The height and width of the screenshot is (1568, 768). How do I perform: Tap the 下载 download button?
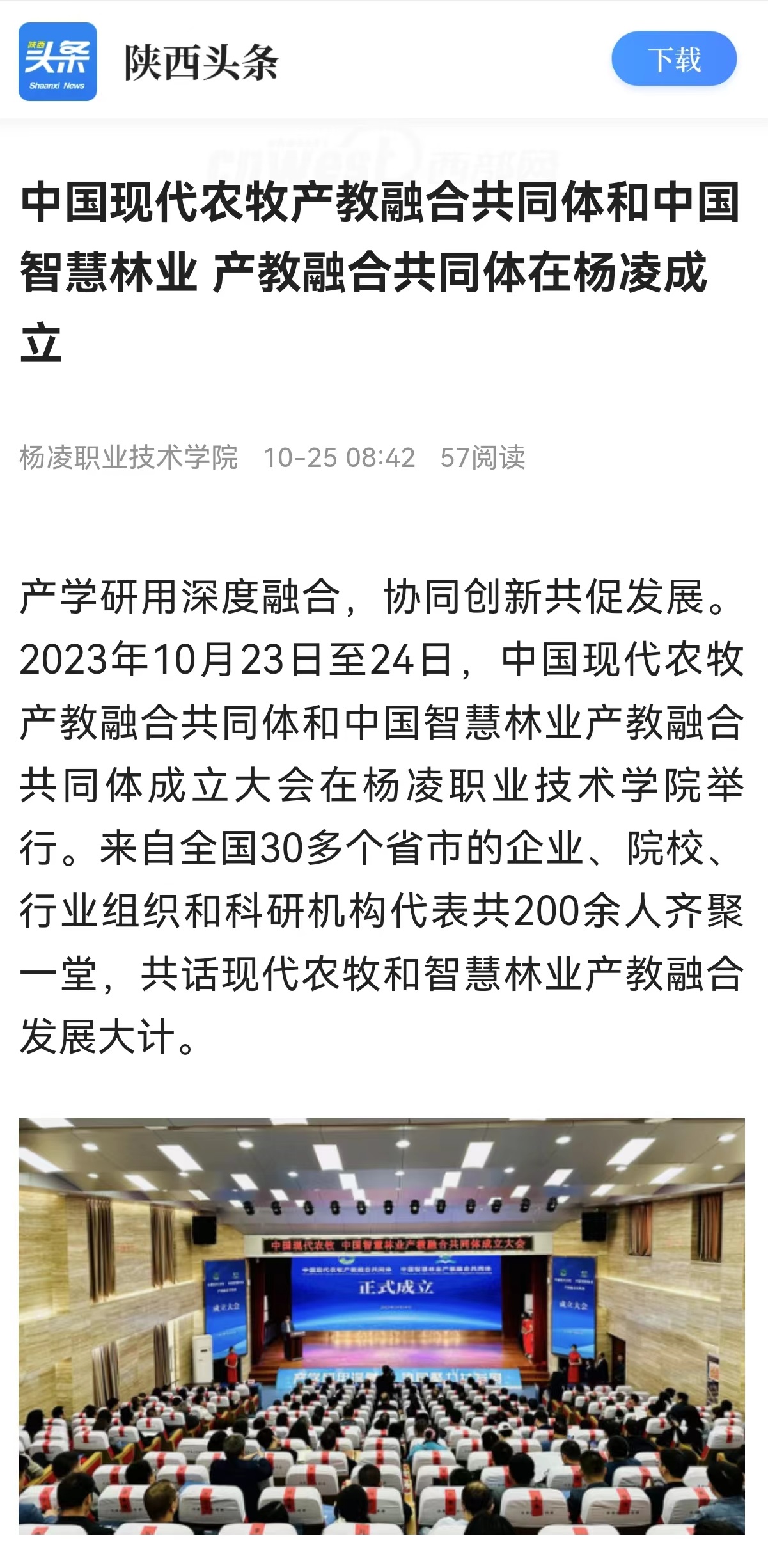click(673, 59)
